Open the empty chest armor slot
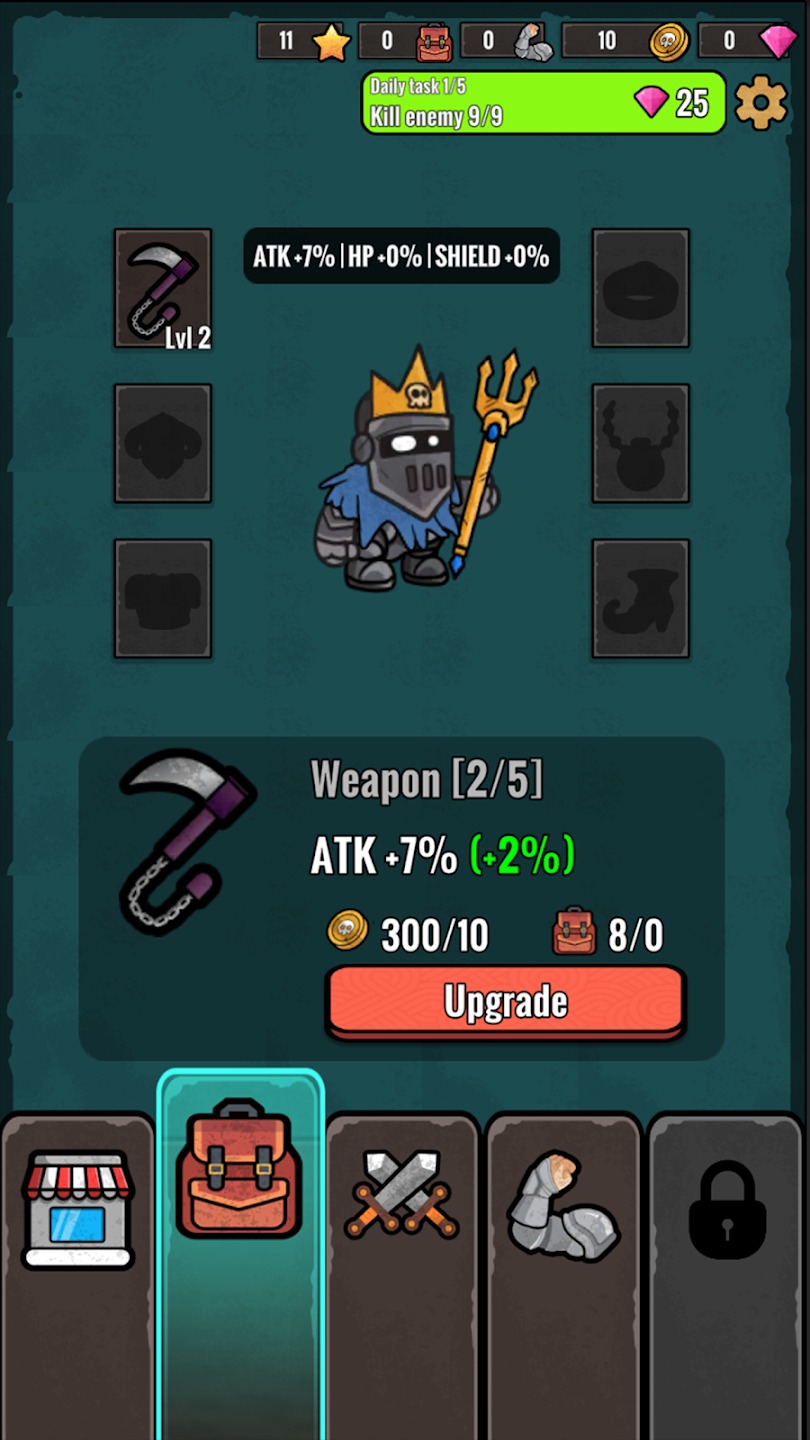Screen dimensions: 810x1440 tap(163, 598)
